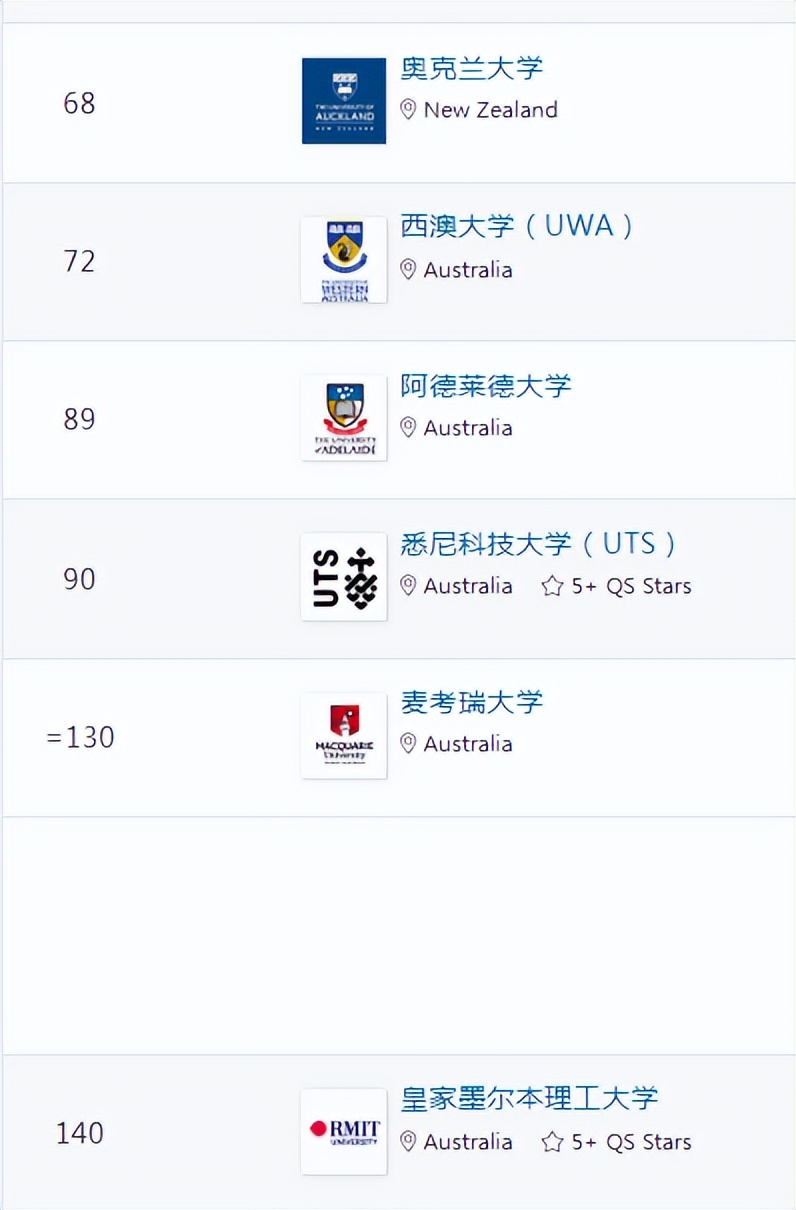This screenshot has height=1210, width=796.
Task: Open the 皇家墨尔本理工大学 link
Action: [x=530, y=1097]
